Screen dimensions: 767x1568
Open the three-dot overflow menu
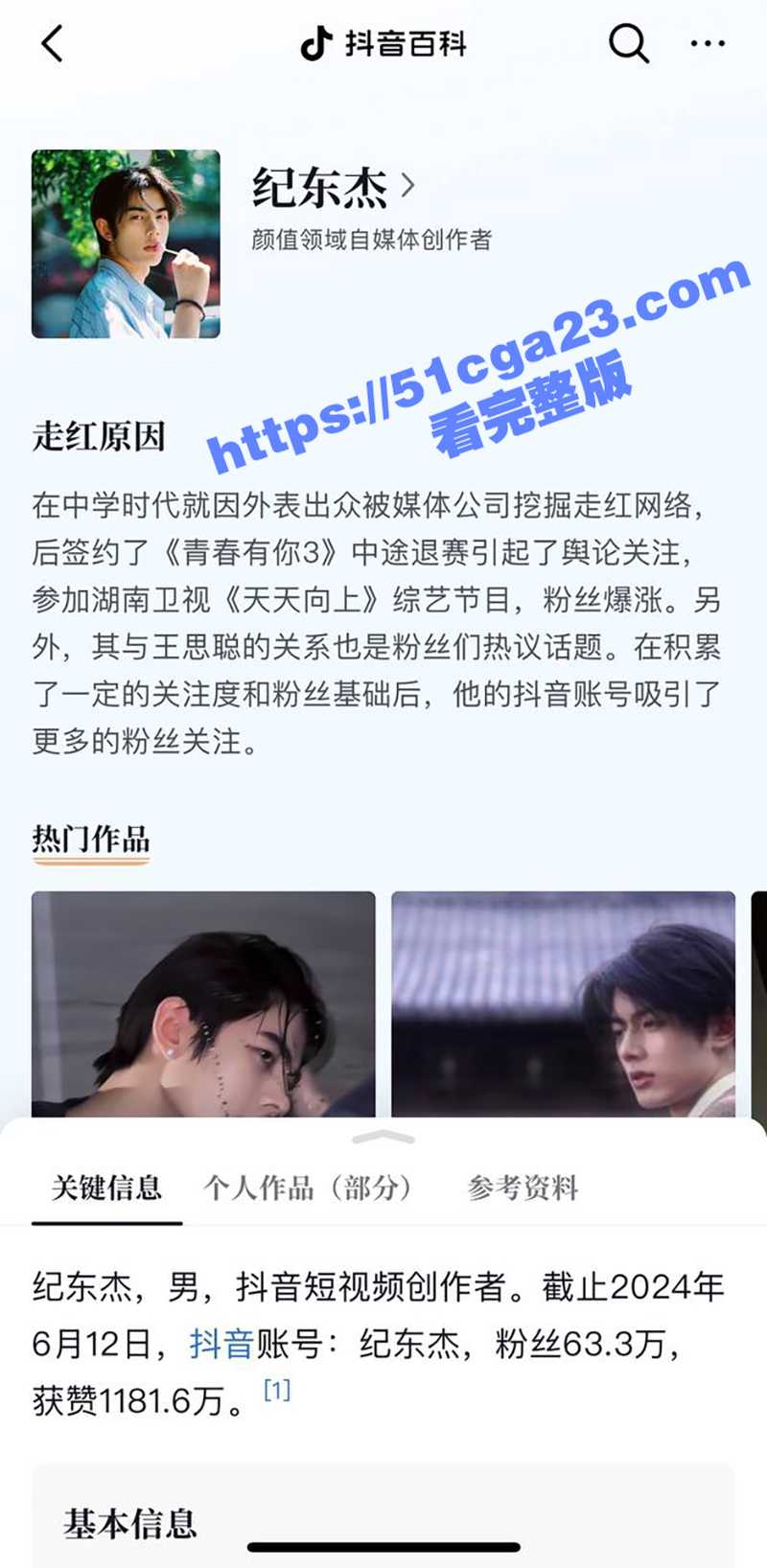(x=708, y=44)
